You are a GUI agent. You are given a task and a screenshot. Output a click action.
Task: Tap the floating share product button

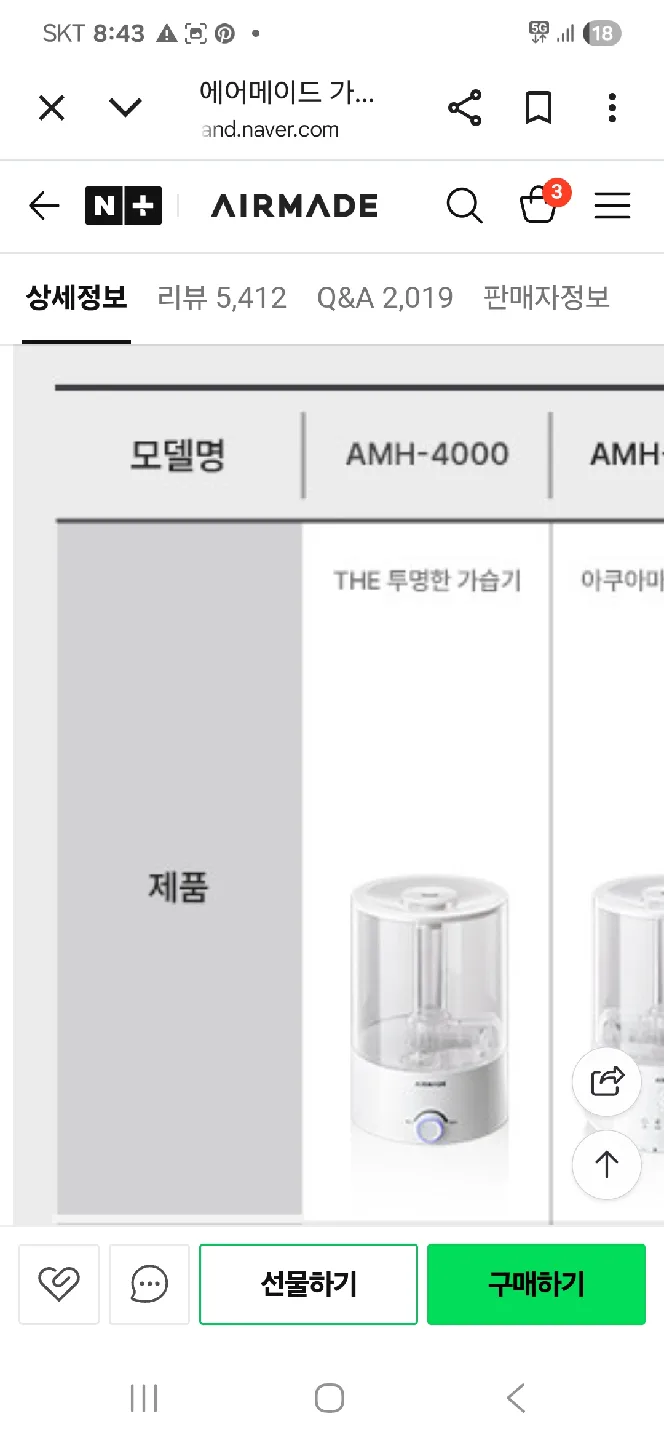(x=607, y=1081)
